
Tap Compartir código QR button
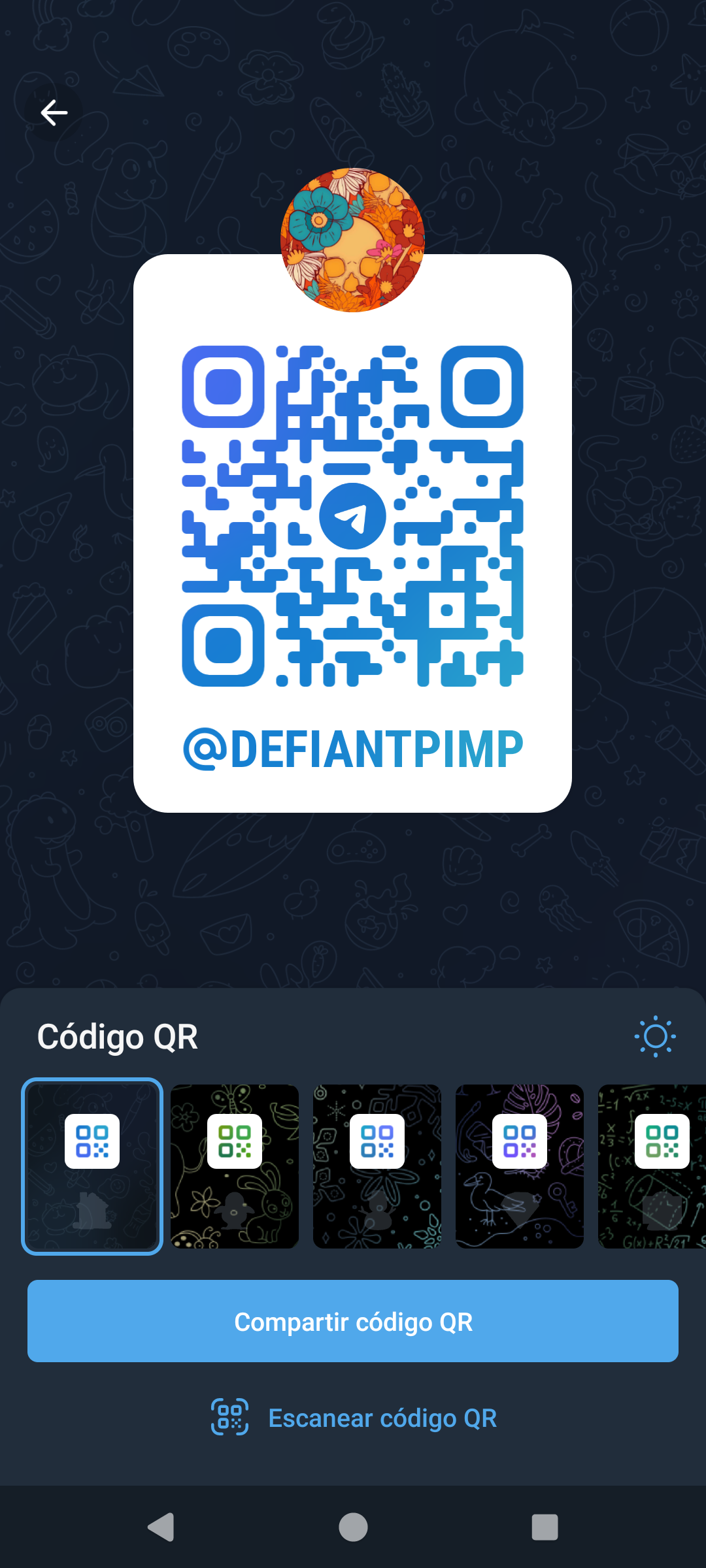point(353,1321)
